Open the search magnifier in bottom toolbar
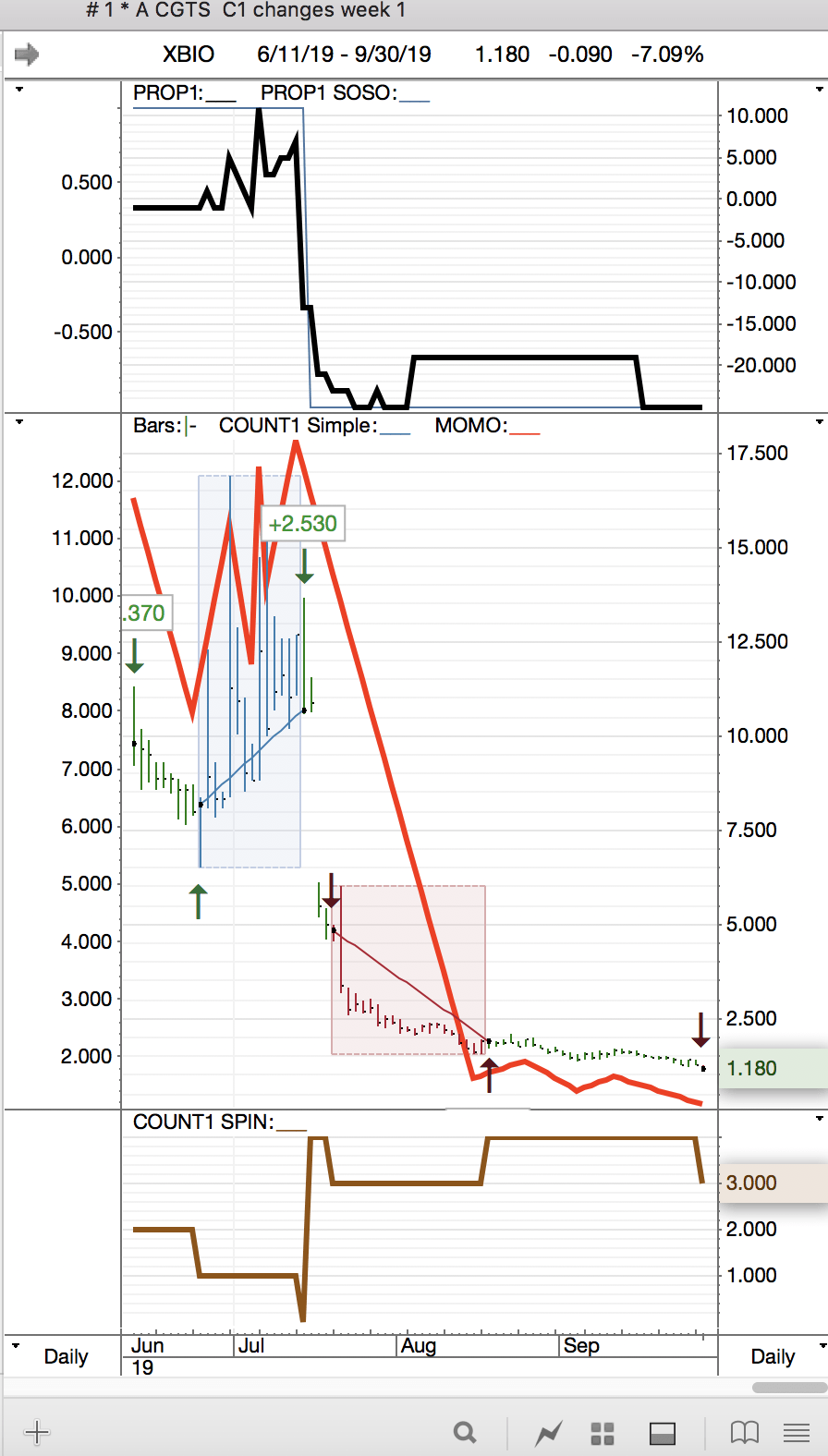This screenshot has height=1456, width=828. pyautogui.click(x=465, y=1433)
